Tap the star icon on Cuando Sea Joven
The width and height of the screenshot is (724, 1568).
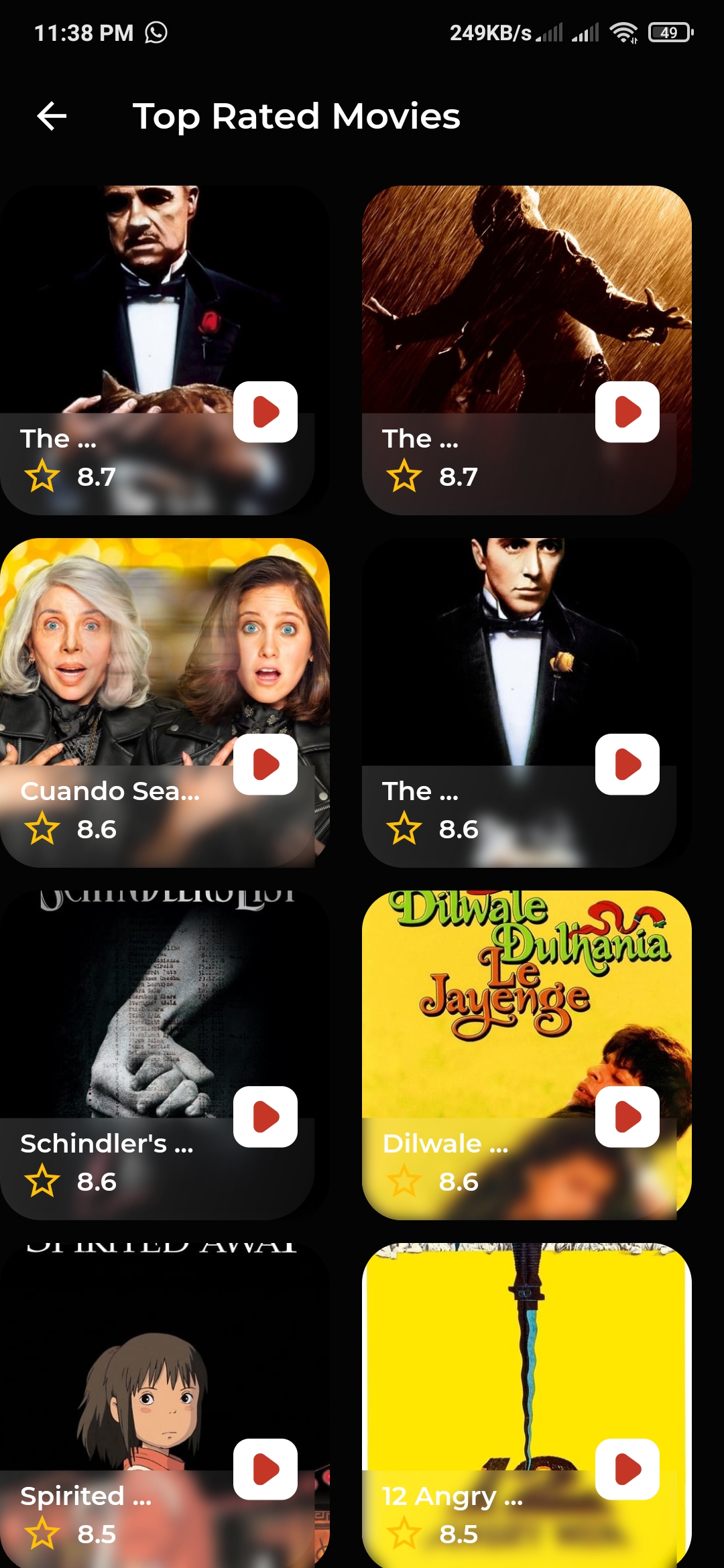coord(42,830)
